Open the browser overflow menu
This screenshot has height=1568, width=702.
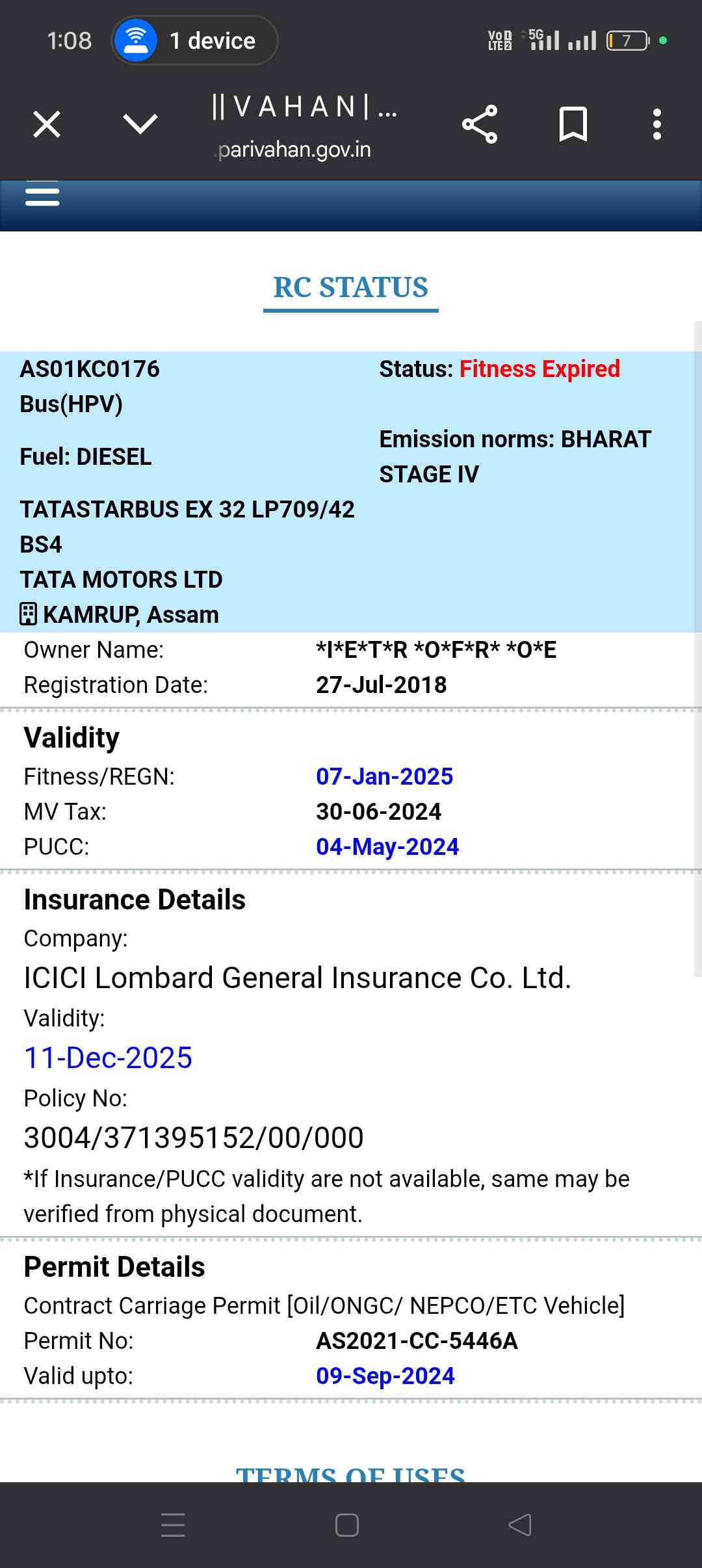656,124
